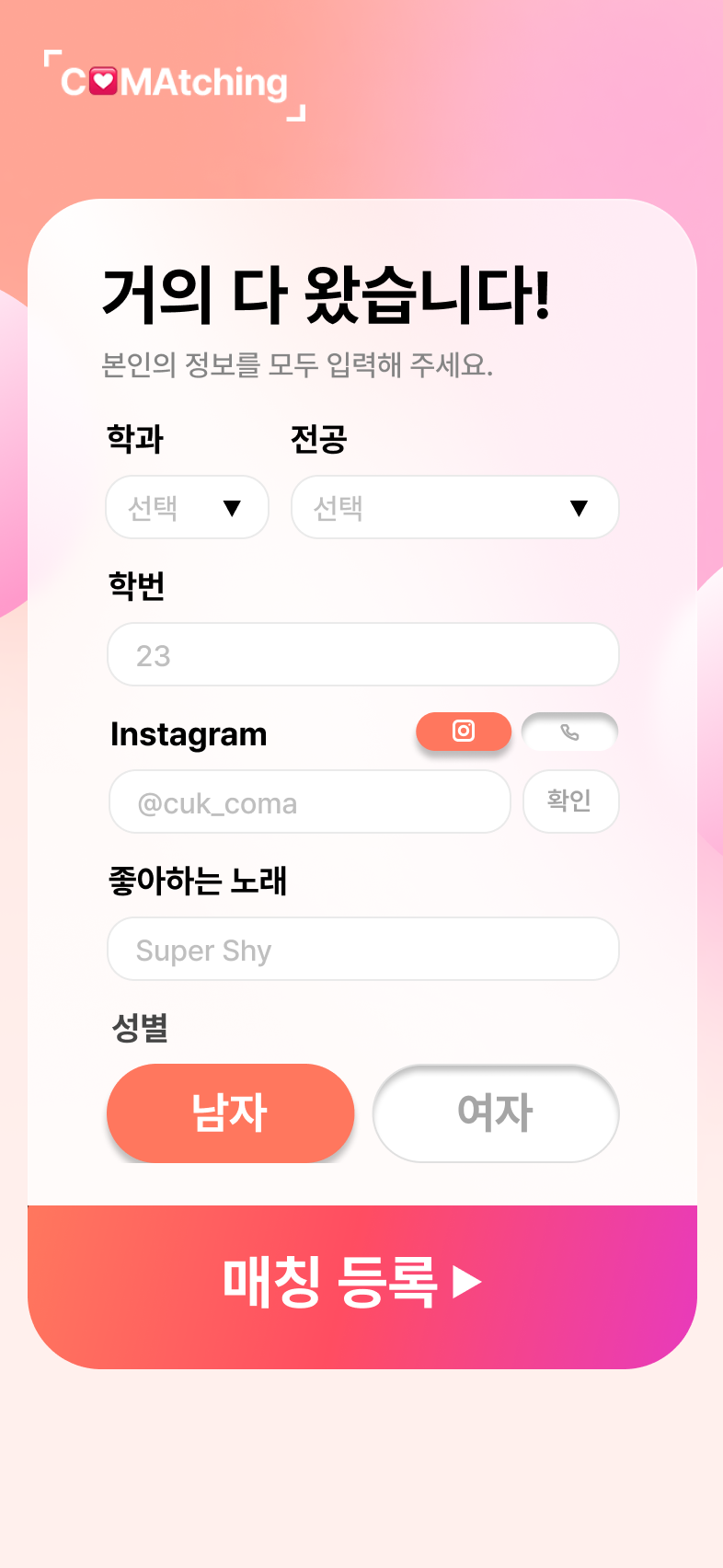Screen dimensions: 723x1568
Task: Open the 학과 department dropdown
Action: 187,507
